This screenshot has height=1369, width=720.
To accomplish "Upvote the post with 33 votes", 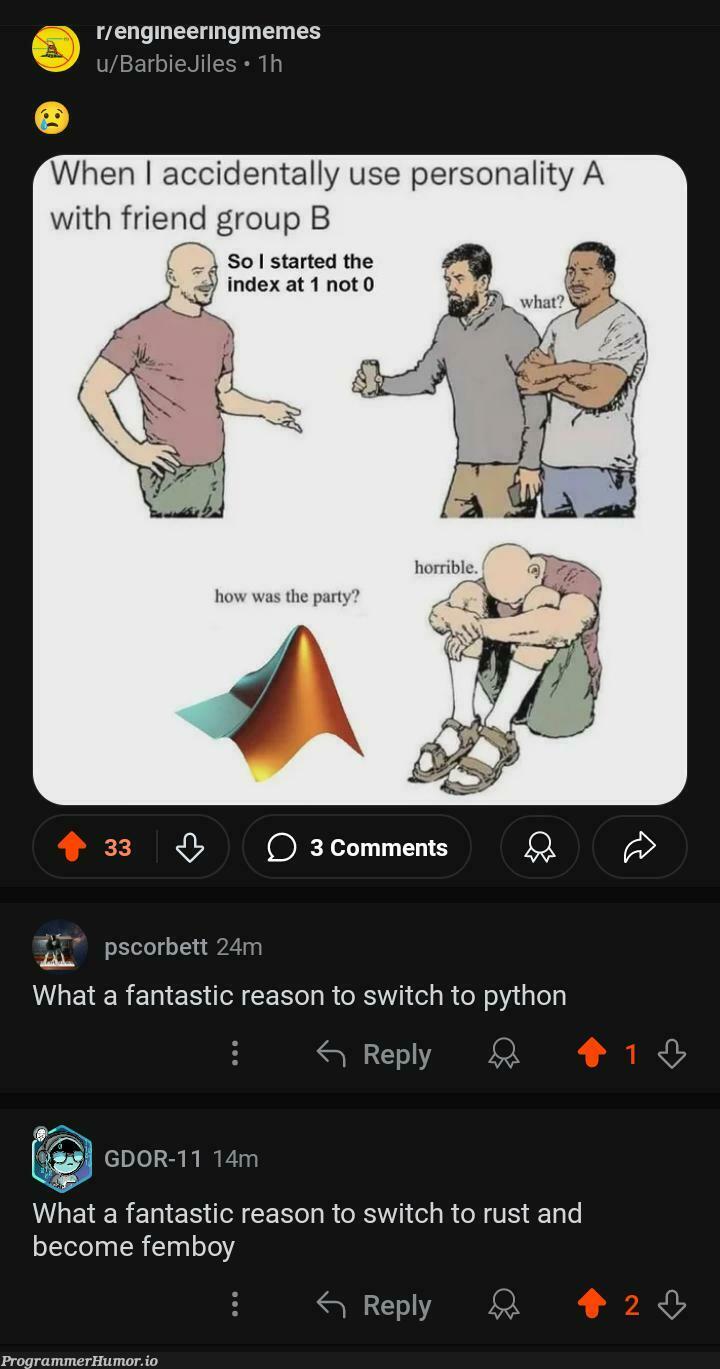I will tap(73, 847).
